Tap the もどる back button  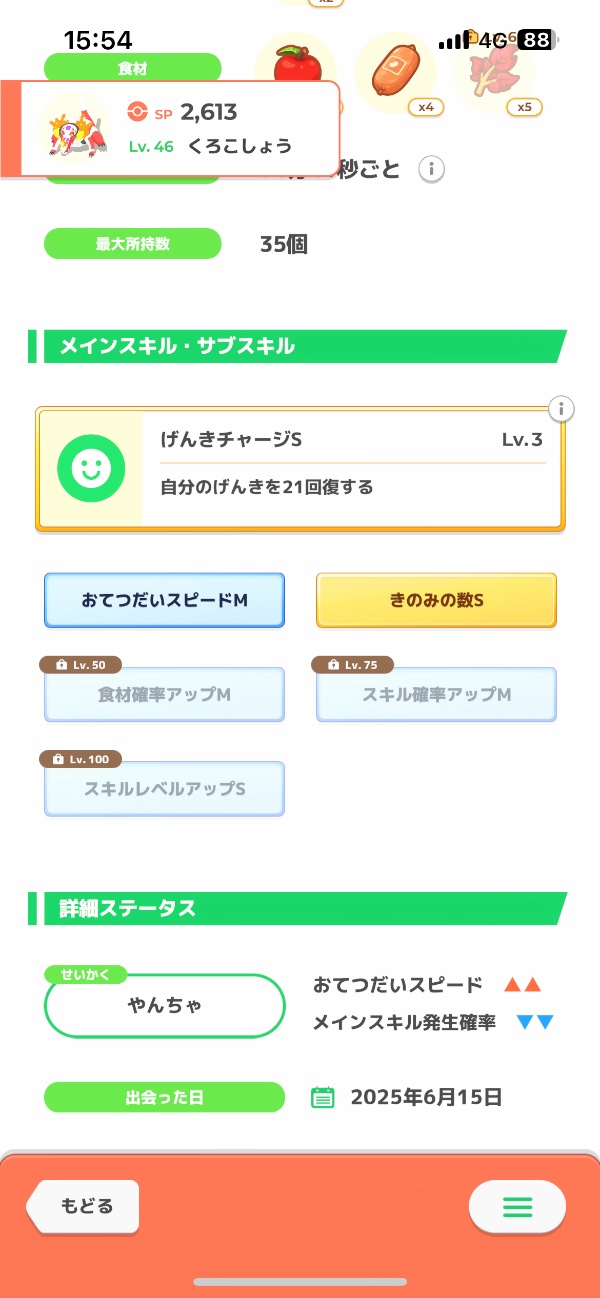[84, 1205]
